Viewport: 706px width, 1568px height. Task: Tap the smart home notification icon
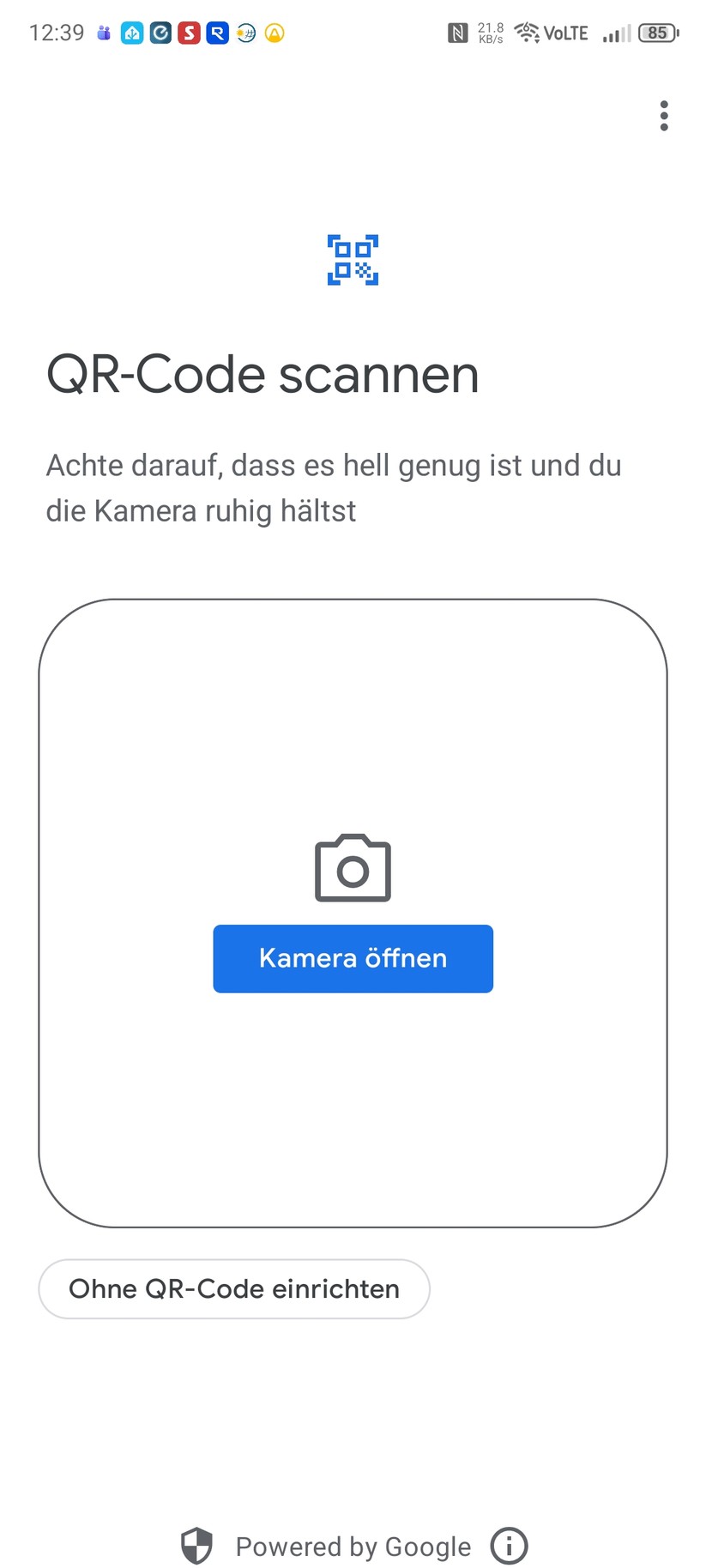(x=133, y=33)
